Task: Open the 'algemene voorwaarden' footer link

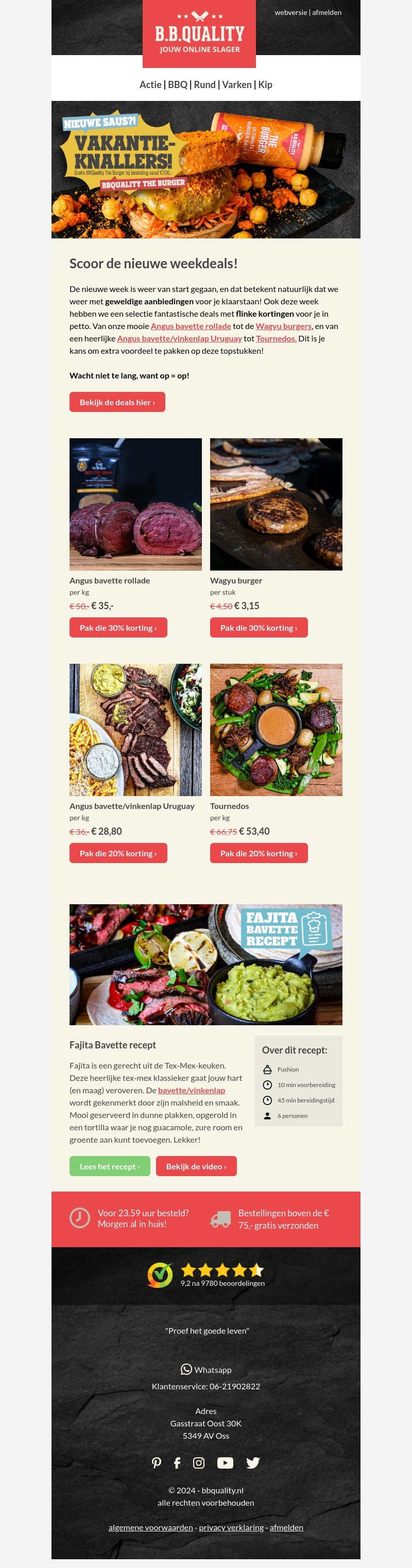Action: click(x=150, y=1527)
